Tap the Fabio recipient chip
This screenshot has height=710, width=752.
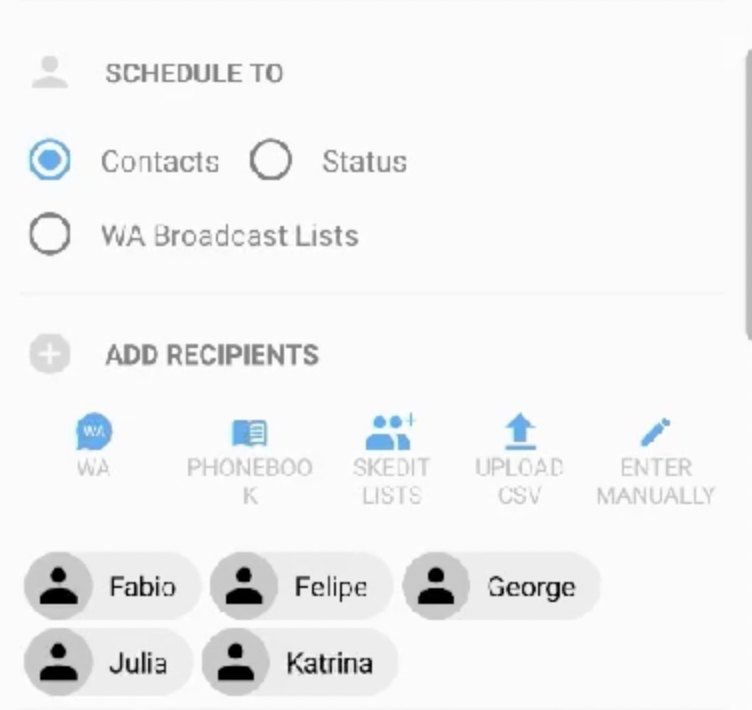click(112, 586)
